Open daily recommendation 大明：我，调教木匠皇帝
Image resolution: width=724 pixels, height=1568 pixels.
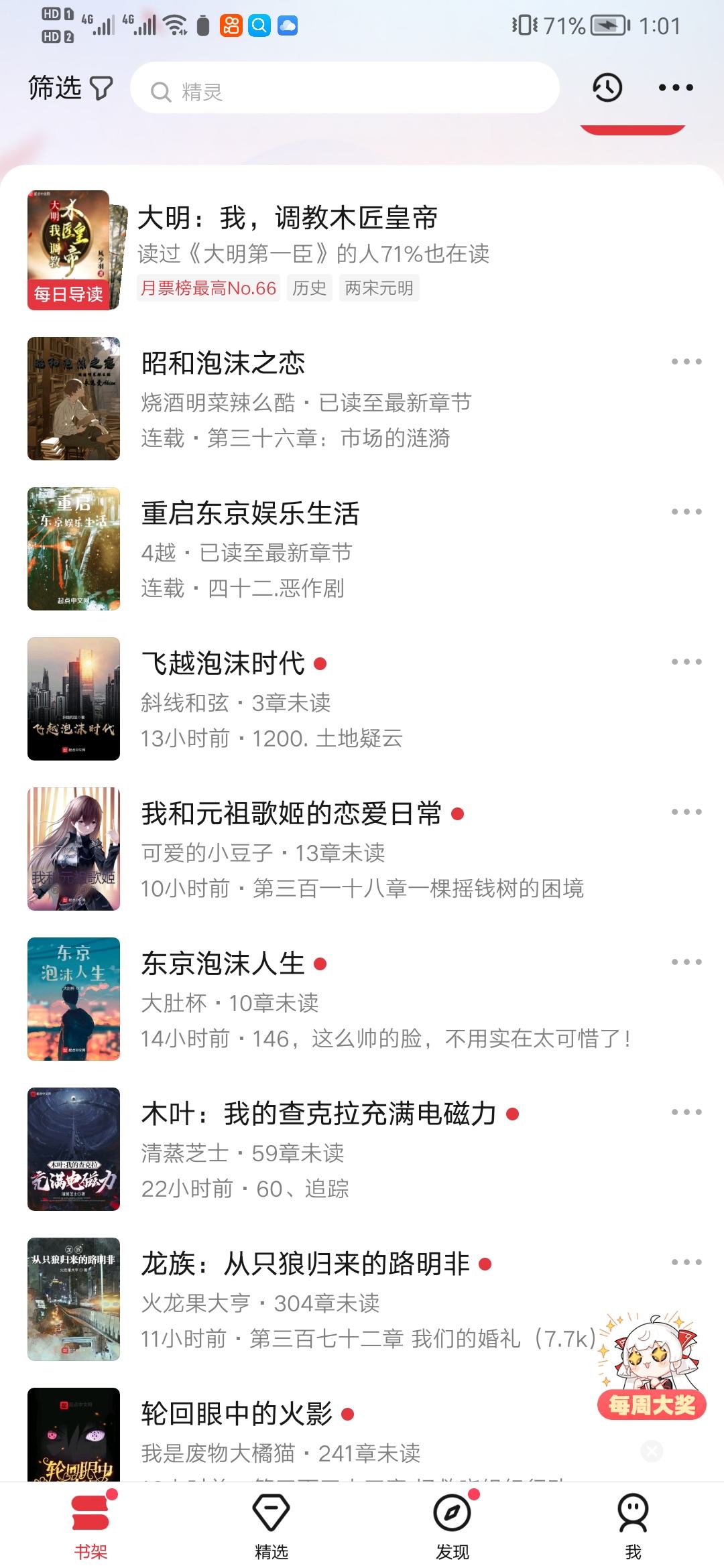point(288,218)
